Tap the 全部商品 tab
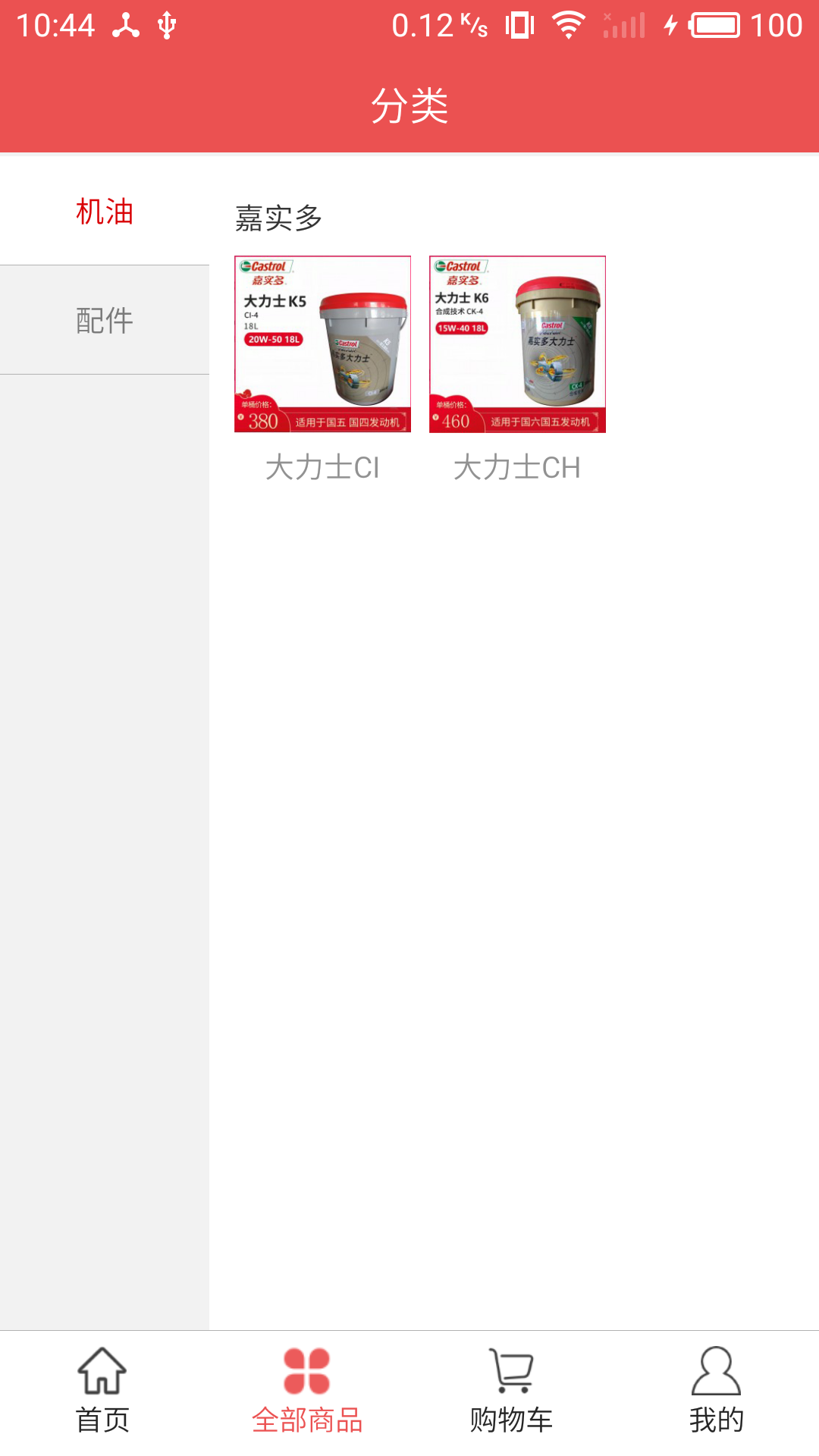 [x=307, y=1390]
